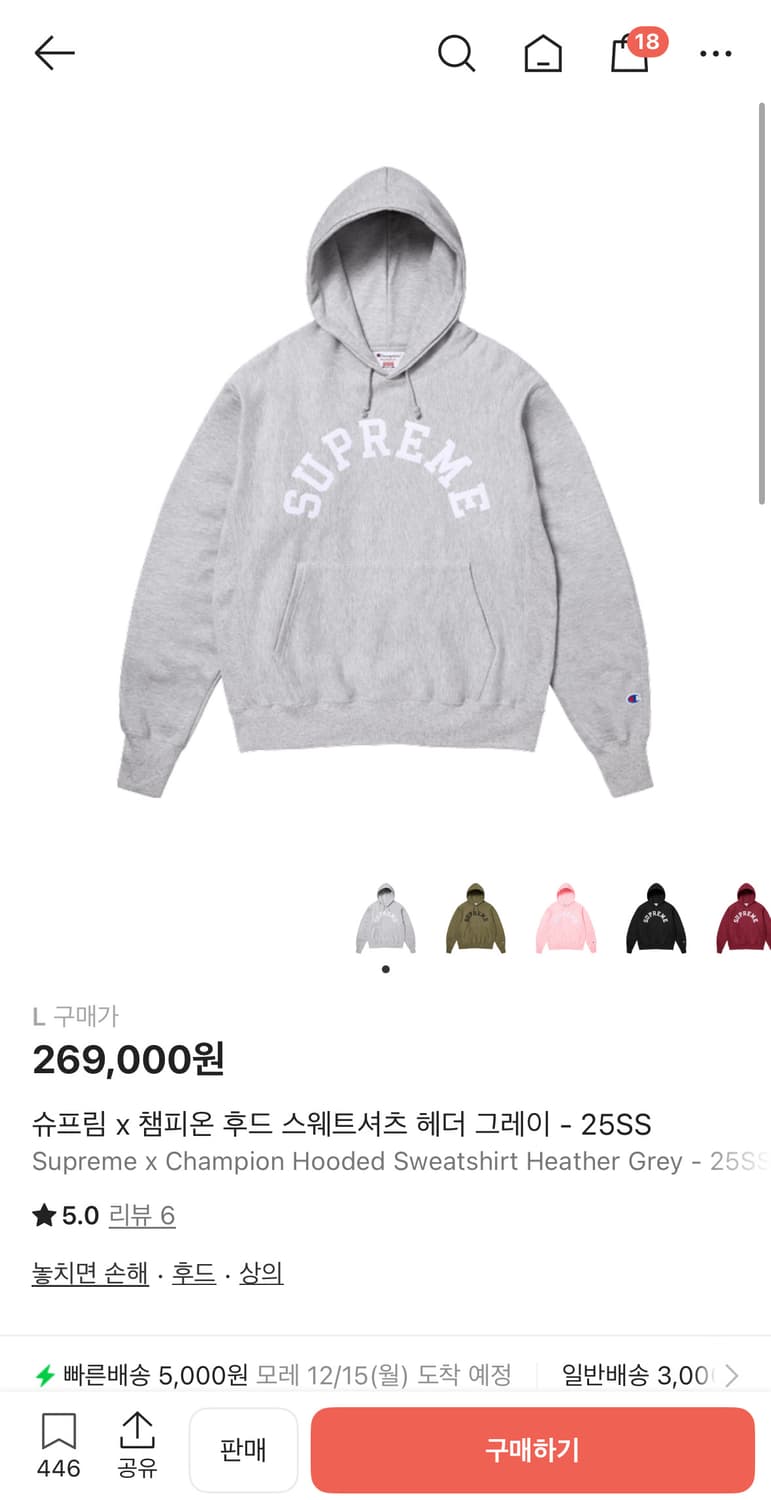Screen dimensions: 771x1500
Task: Go to the home screen icon
Action: [x=541, y=54]
